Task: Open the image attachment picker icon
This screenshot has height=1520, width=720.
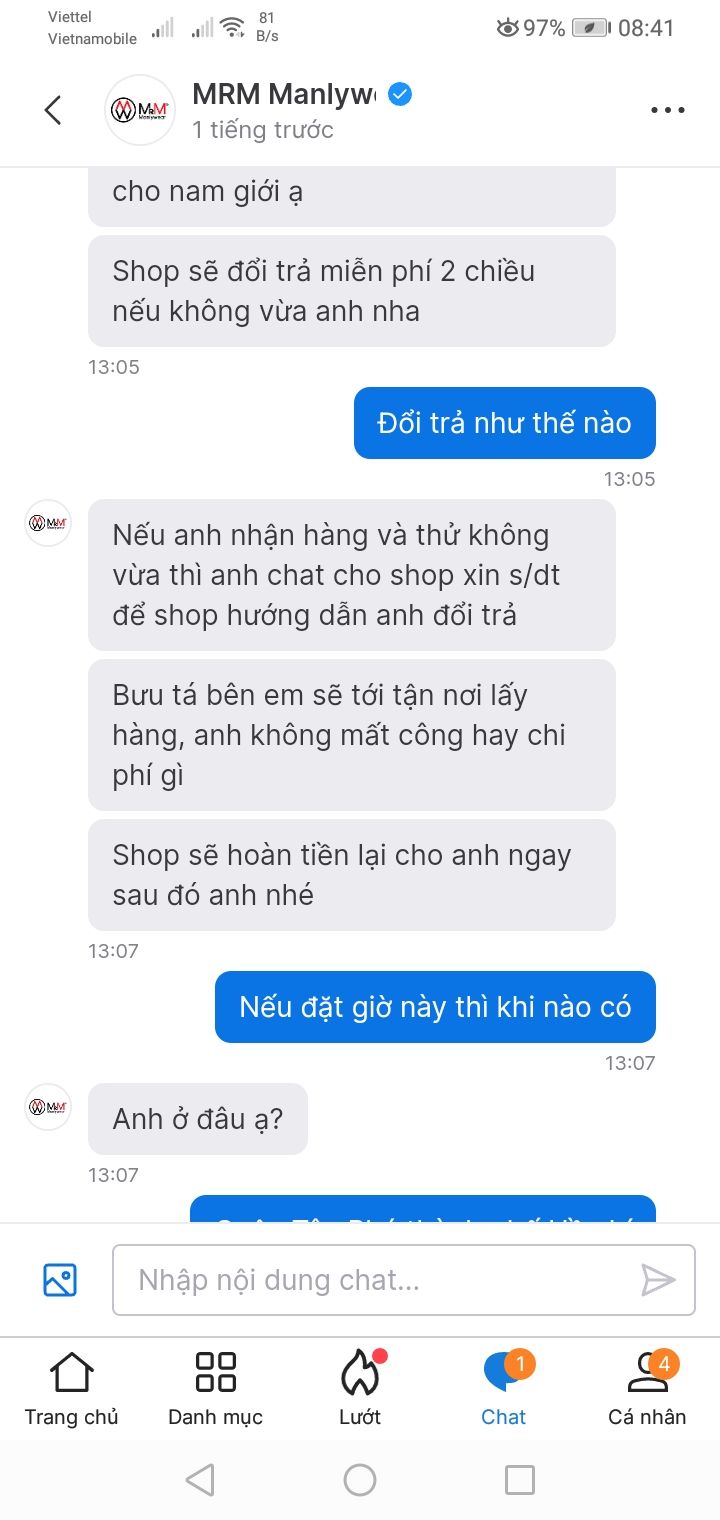Action: tap(60, 1278)
